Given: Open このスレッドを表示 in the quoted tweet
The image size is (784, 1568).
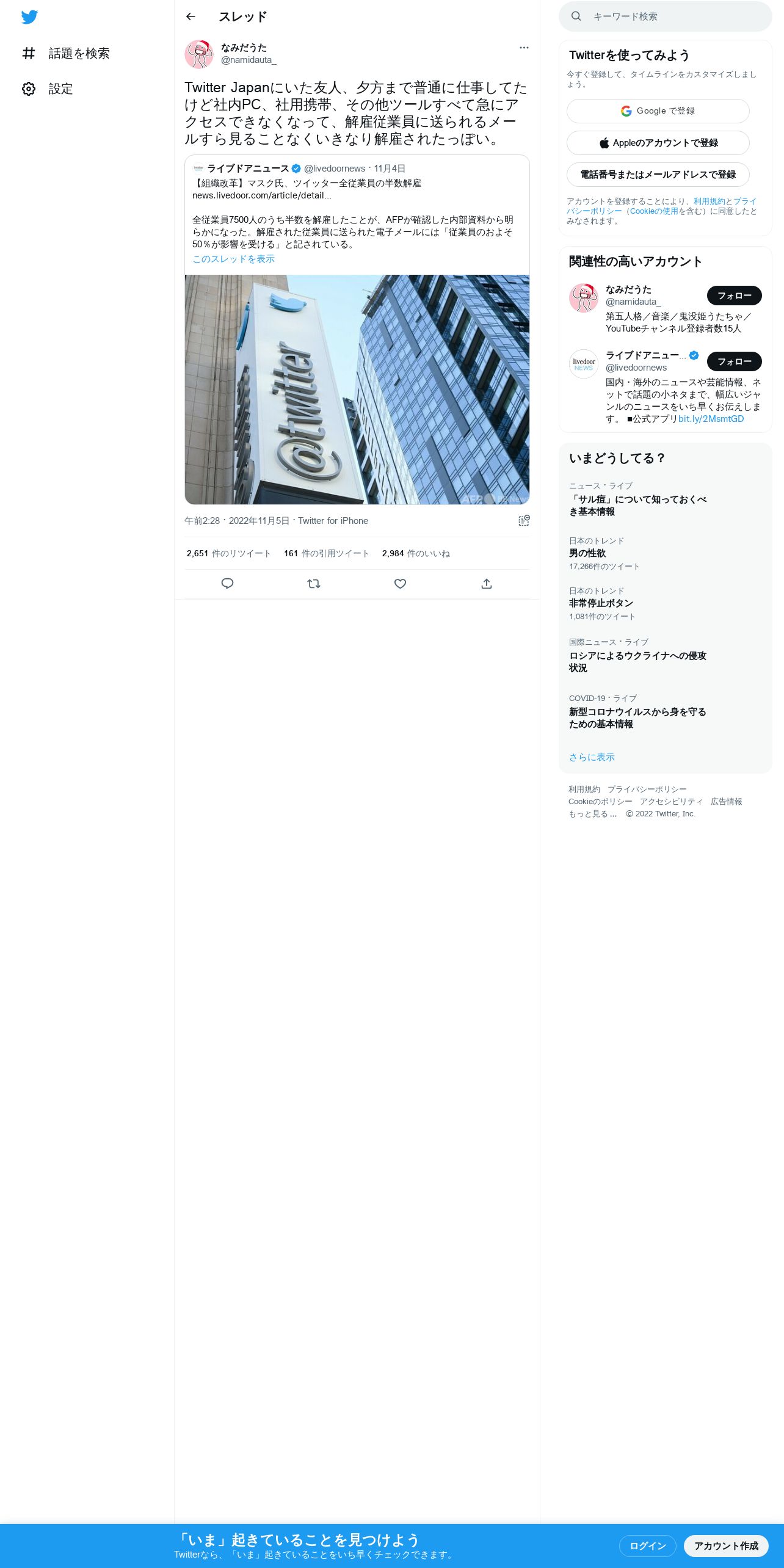Looking at the screenshot, I should (x=233, y=259).
